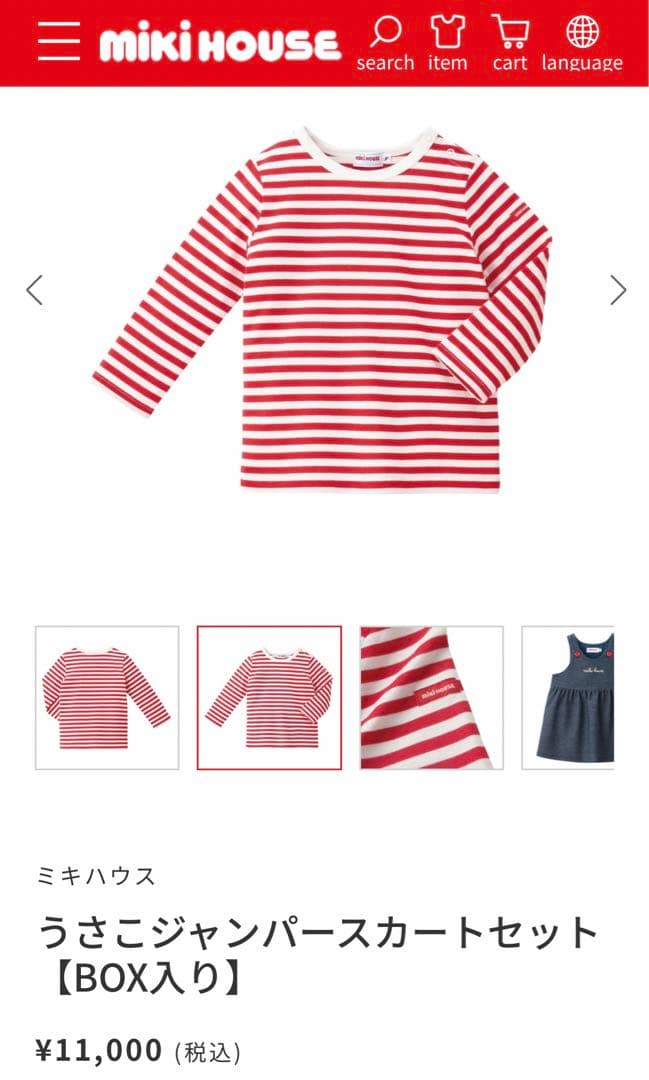Show previous product image
The width and height of the screenshot is (649, 1080).
tap(34, 290)
